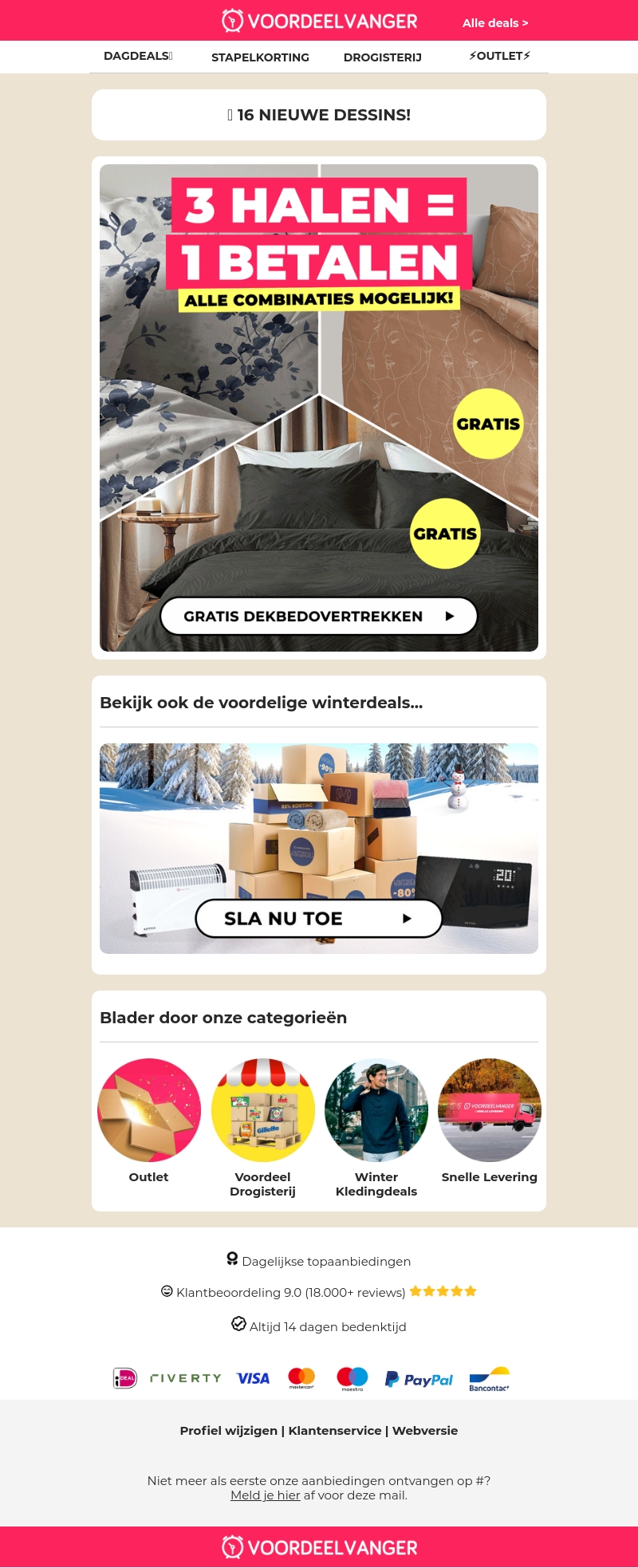The height and width of the screenshot is (1568, 638).
Task: View Winter Kledingdeals category
Action: [376, 1110]
